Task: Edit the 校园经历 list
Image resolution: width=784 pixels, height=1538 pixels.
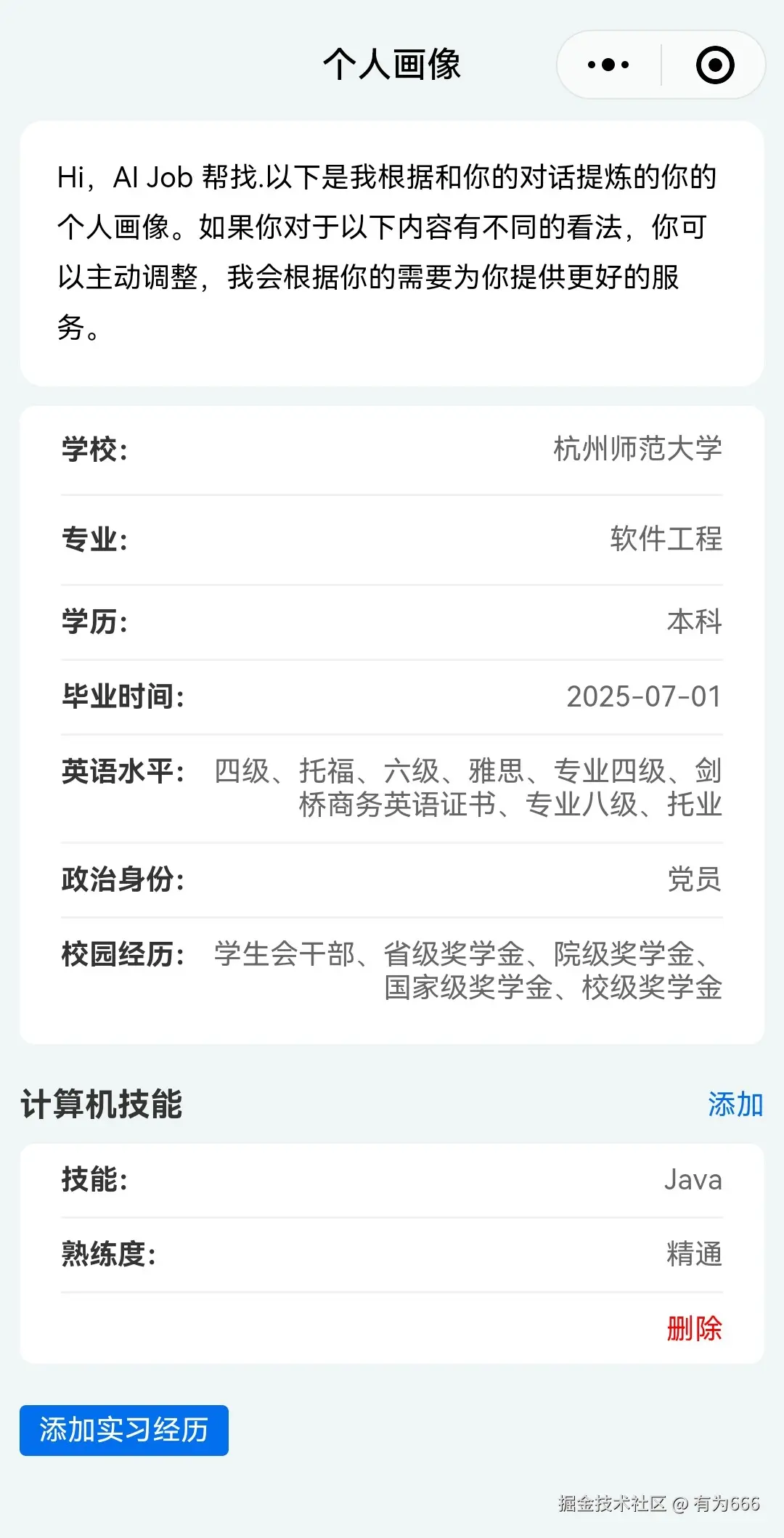Action: [x=468, y=970]
